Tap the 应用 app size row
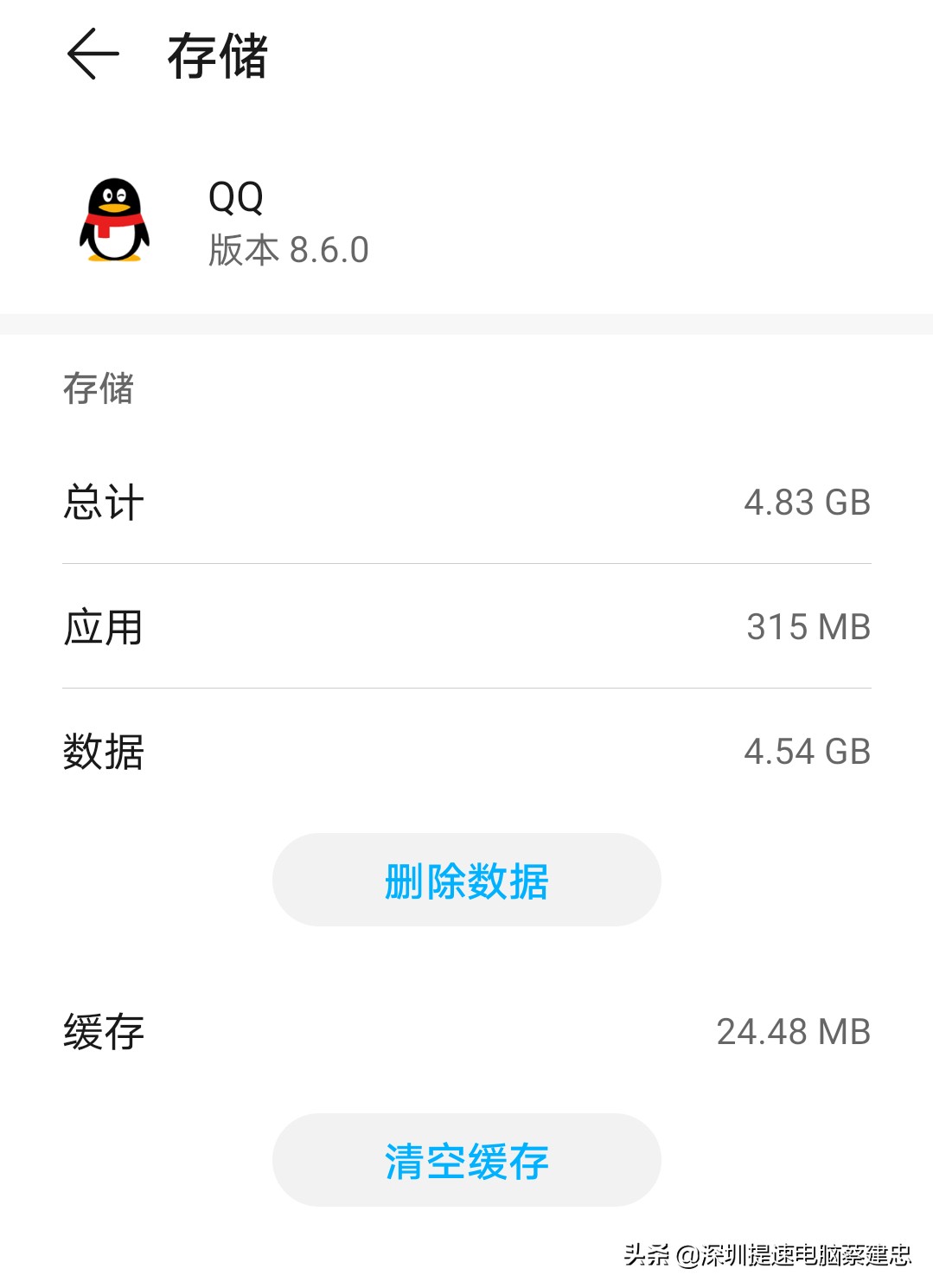This screenshot has height=1288, width=933. pos(101,628)
